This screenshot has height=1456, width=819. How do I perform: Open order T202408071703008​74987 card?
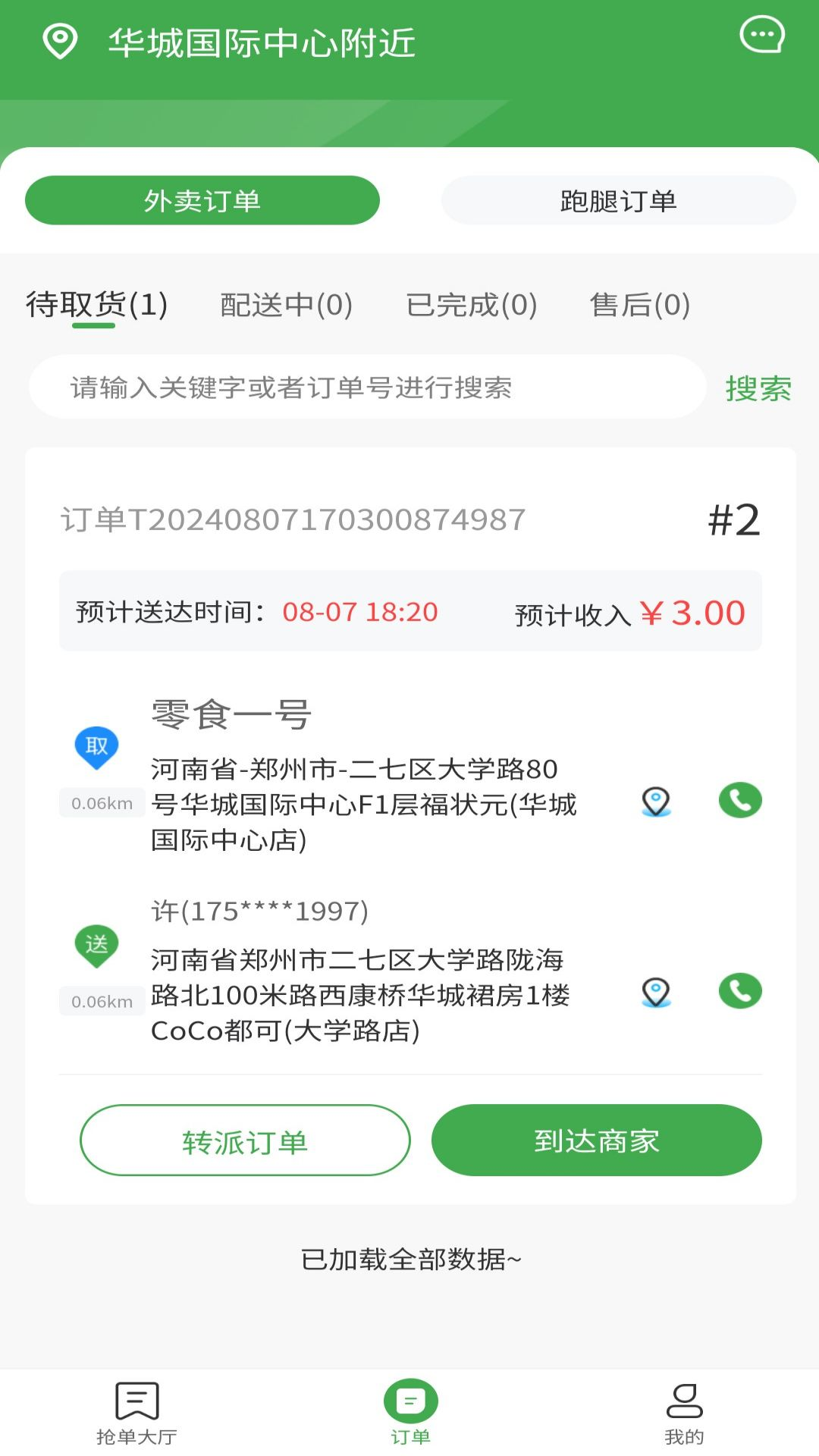(x=293, y=520)
